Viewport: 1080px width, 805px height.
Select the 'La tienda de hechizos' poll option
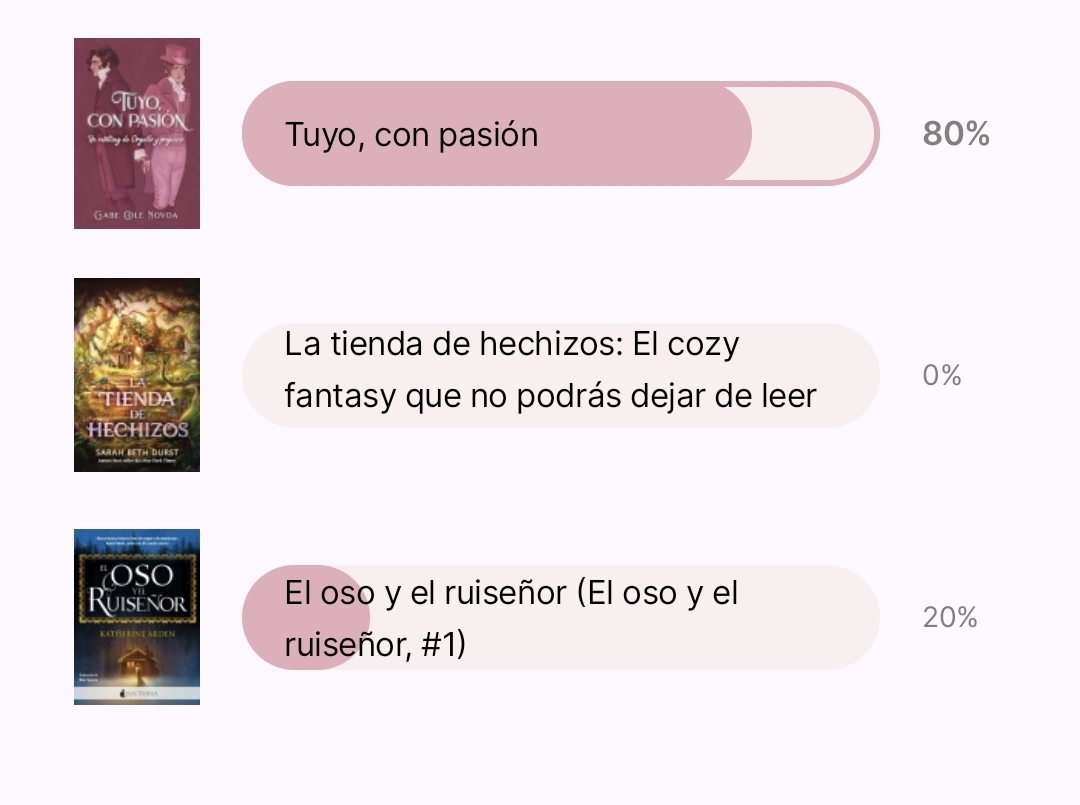(560, 375)
